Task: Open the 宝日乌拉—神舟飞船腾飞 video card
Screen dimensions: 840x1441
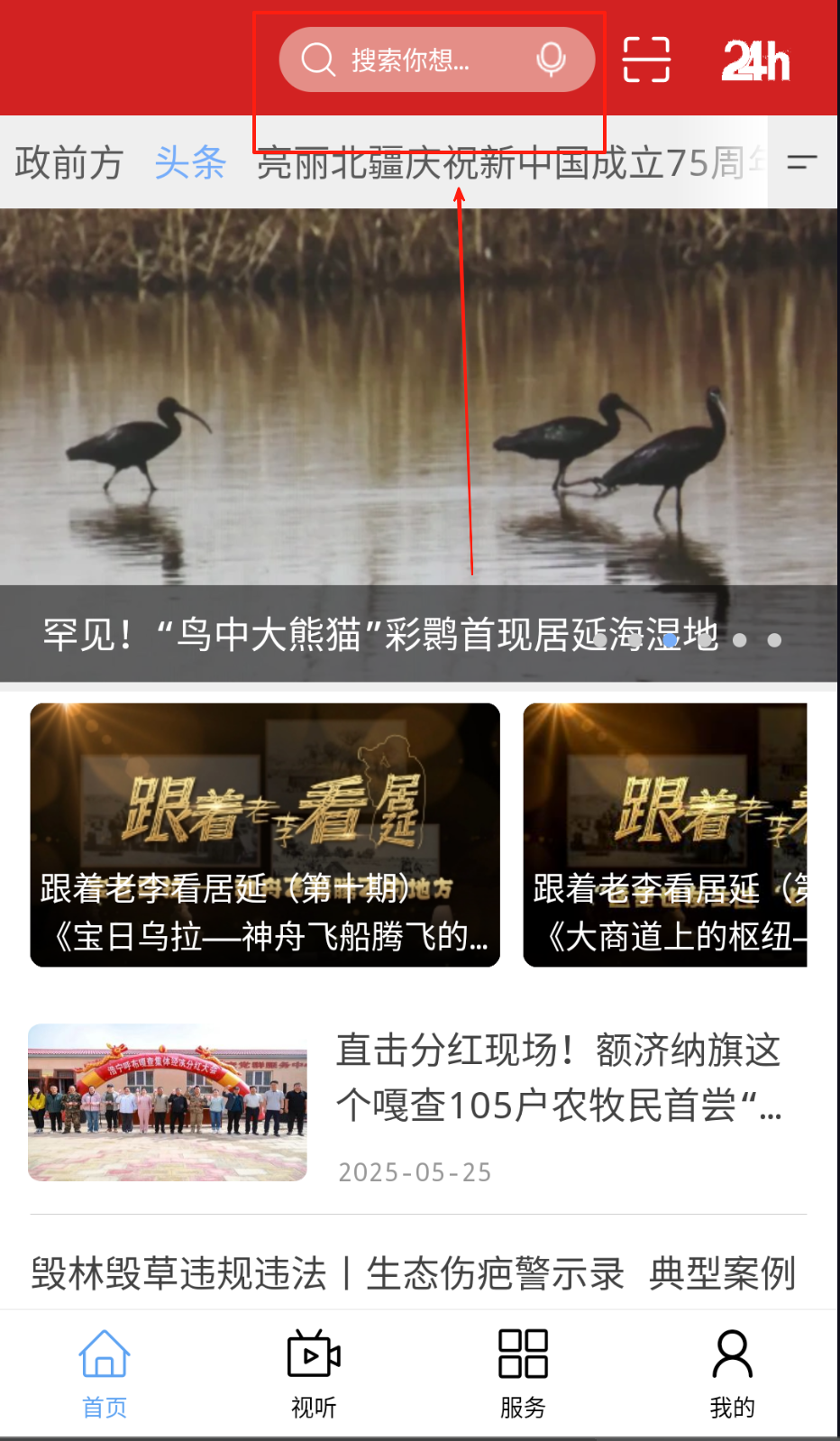Action: click(x=265, y=834)
